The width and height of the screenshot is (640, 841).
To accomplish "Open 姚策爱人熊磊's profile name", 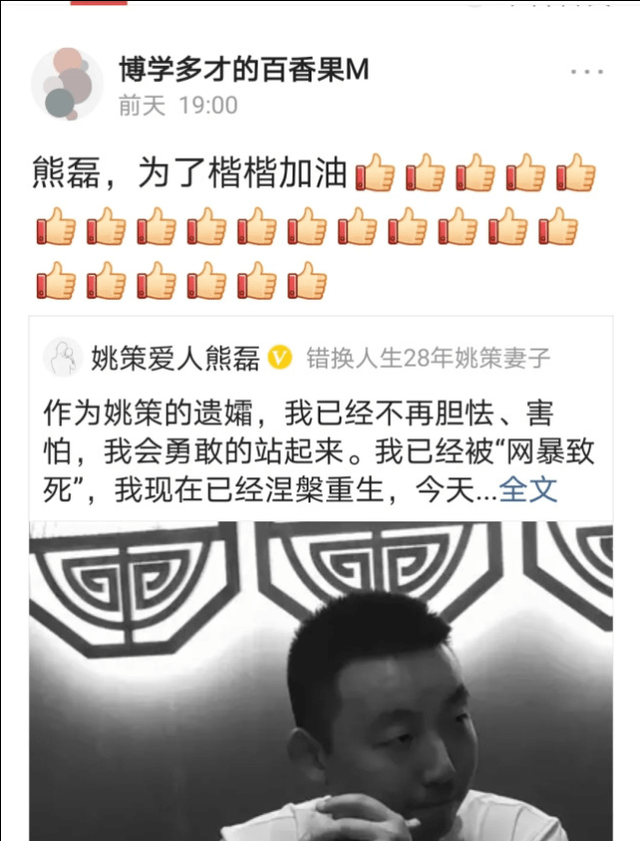I will click(175, 356).
